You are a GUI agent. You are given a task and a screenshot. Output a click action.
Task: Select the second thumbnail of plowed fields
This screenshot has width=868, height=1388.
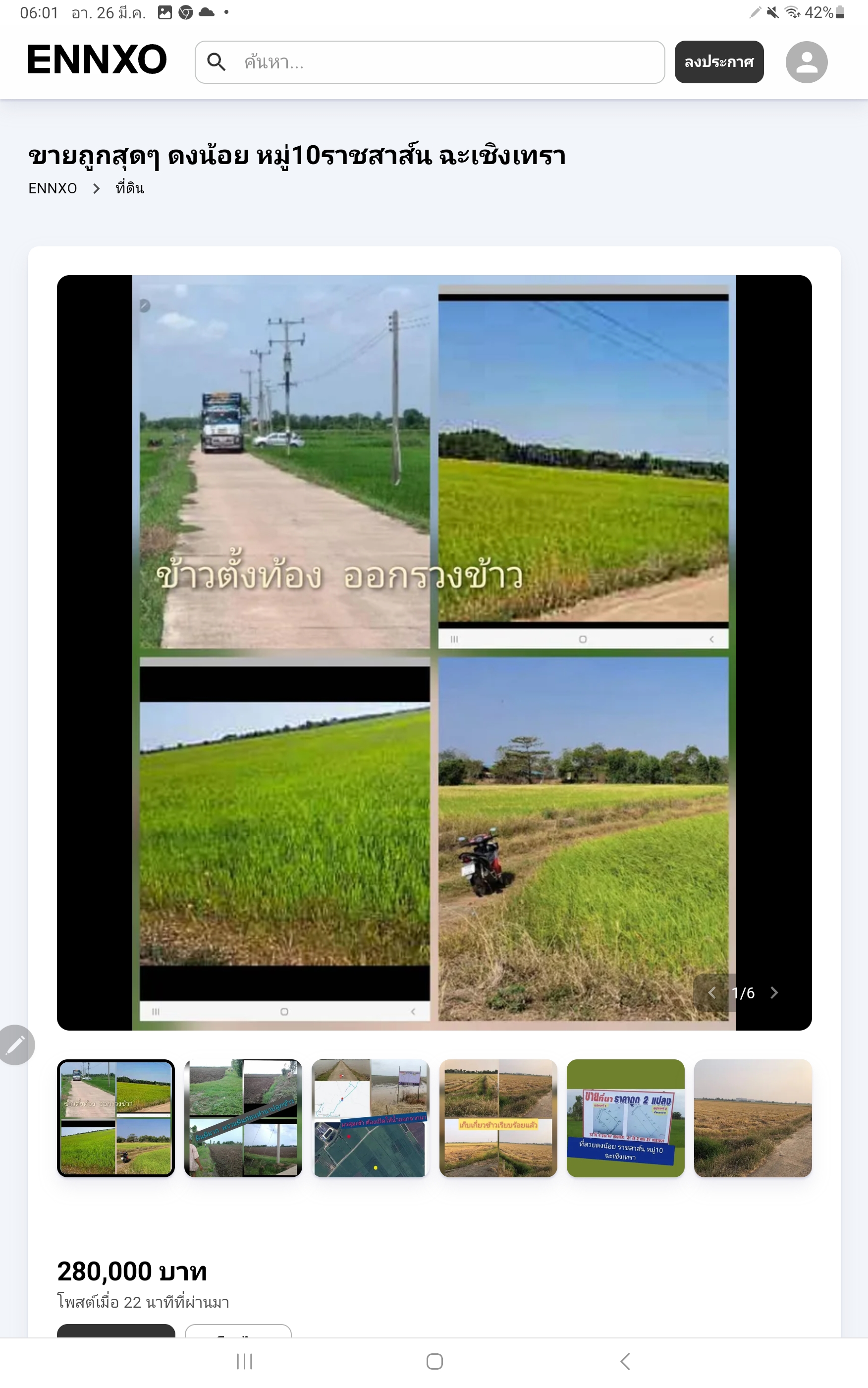click(x=243, y=1118)
